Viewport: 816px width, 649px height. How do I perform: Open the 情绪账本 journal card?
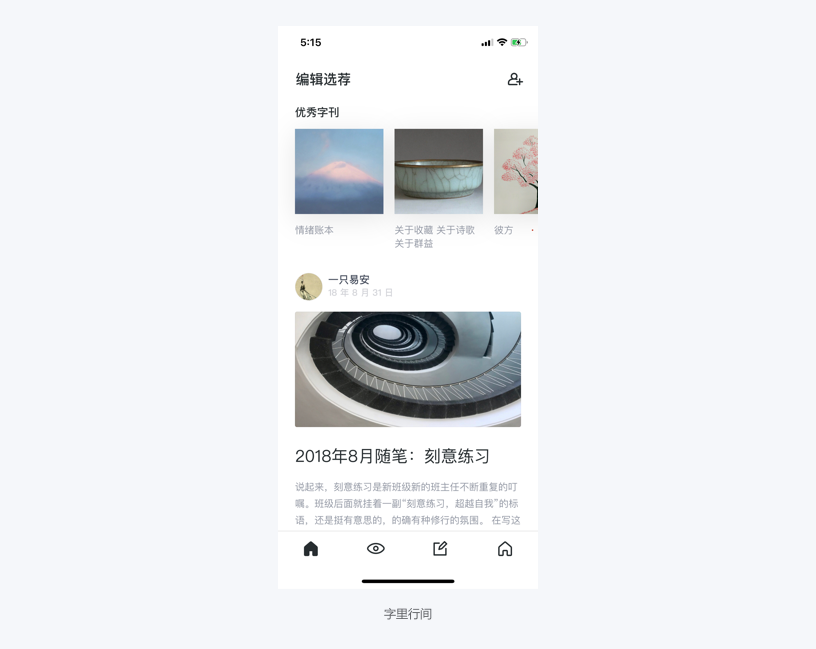[x=339, y=171]
